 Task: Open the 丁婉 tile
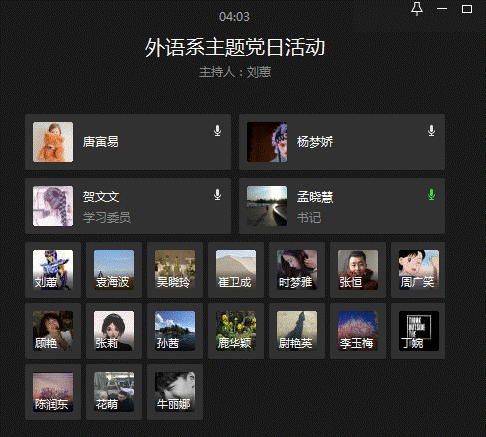coord(418,331)
